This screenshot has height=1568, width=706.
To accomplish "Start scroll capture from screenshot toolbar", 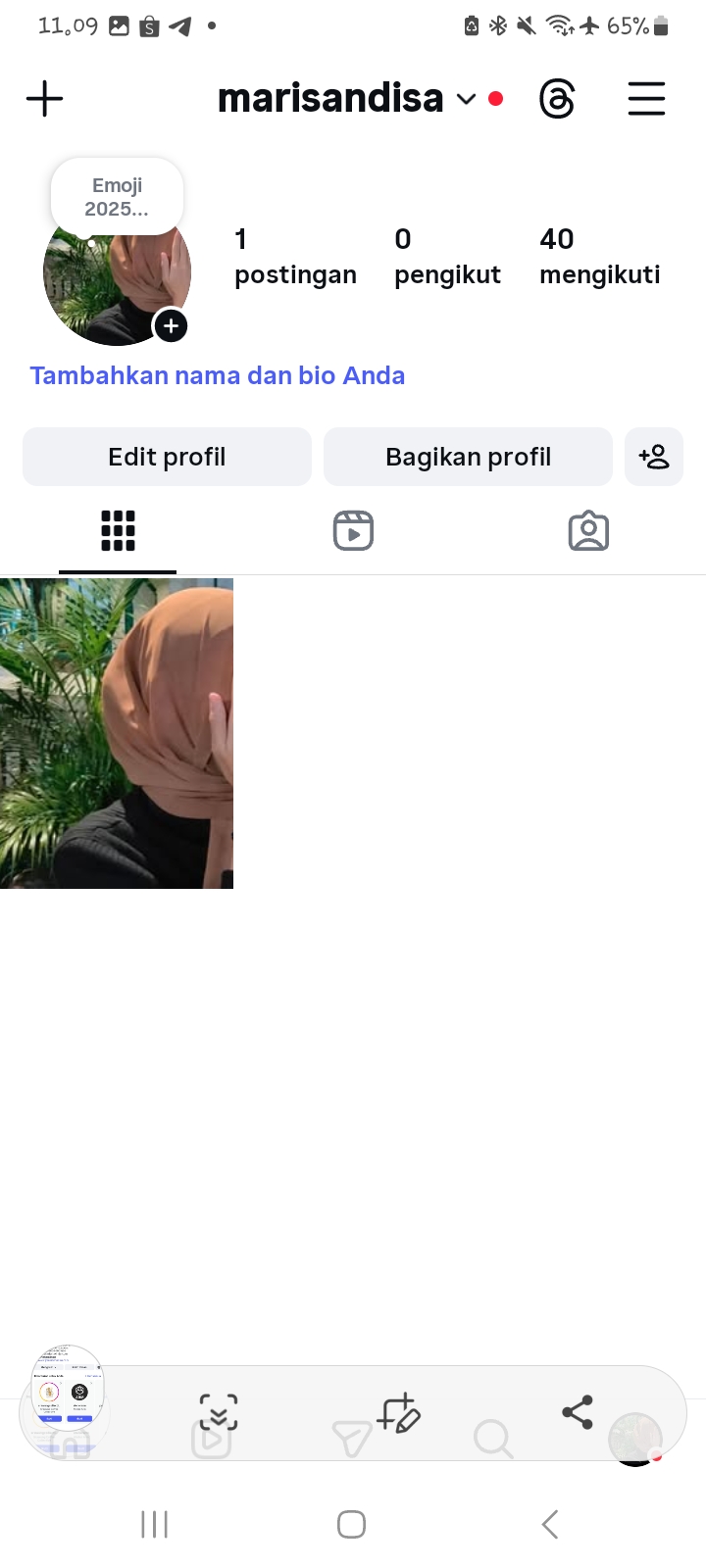I will (x=219, y=1412).
